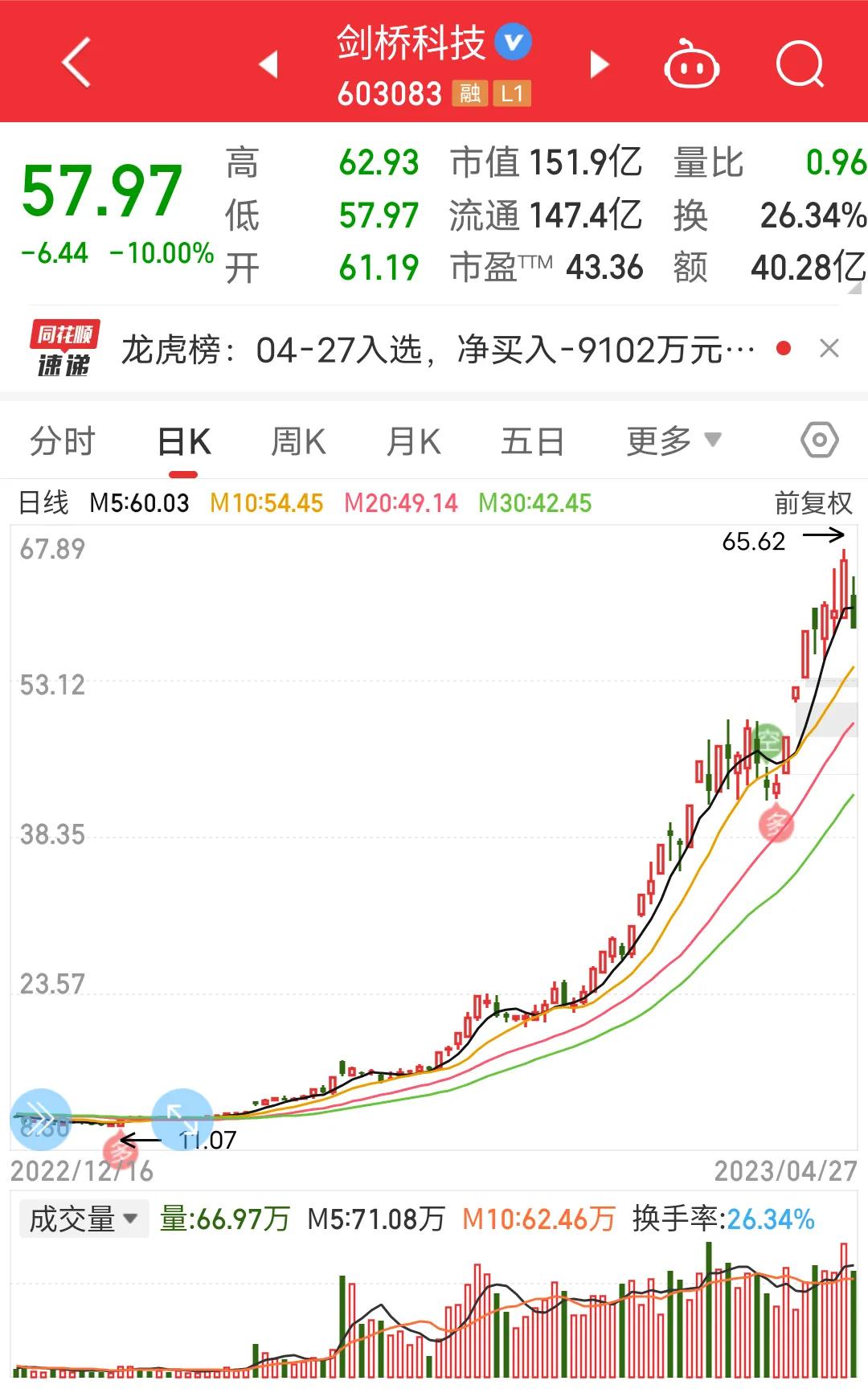Expand chart to full screen
Viewport: 868px width, 1397px height.
(182, 1118)
